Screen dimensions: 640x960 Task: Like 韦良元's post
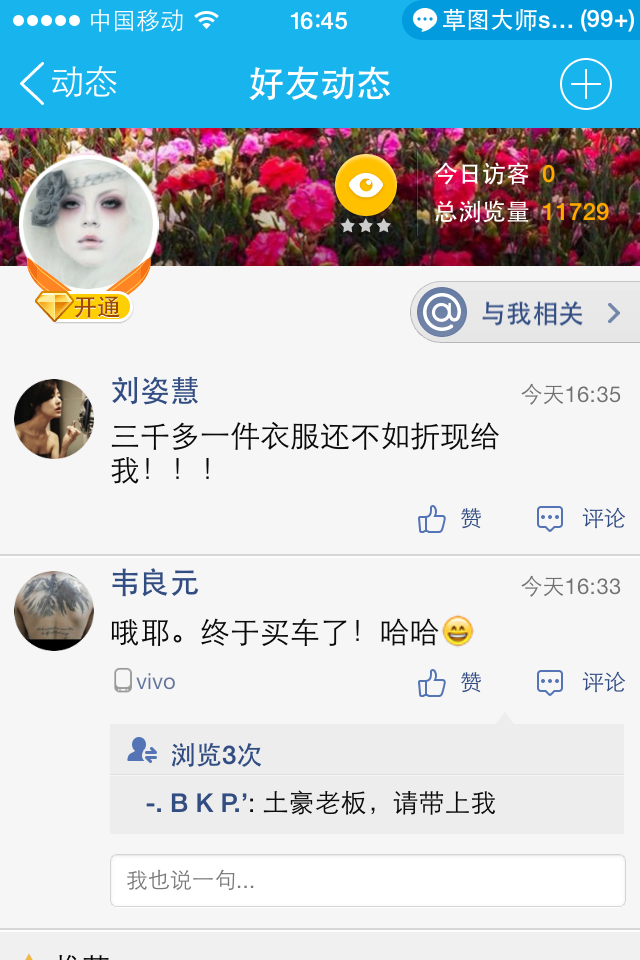449,682
